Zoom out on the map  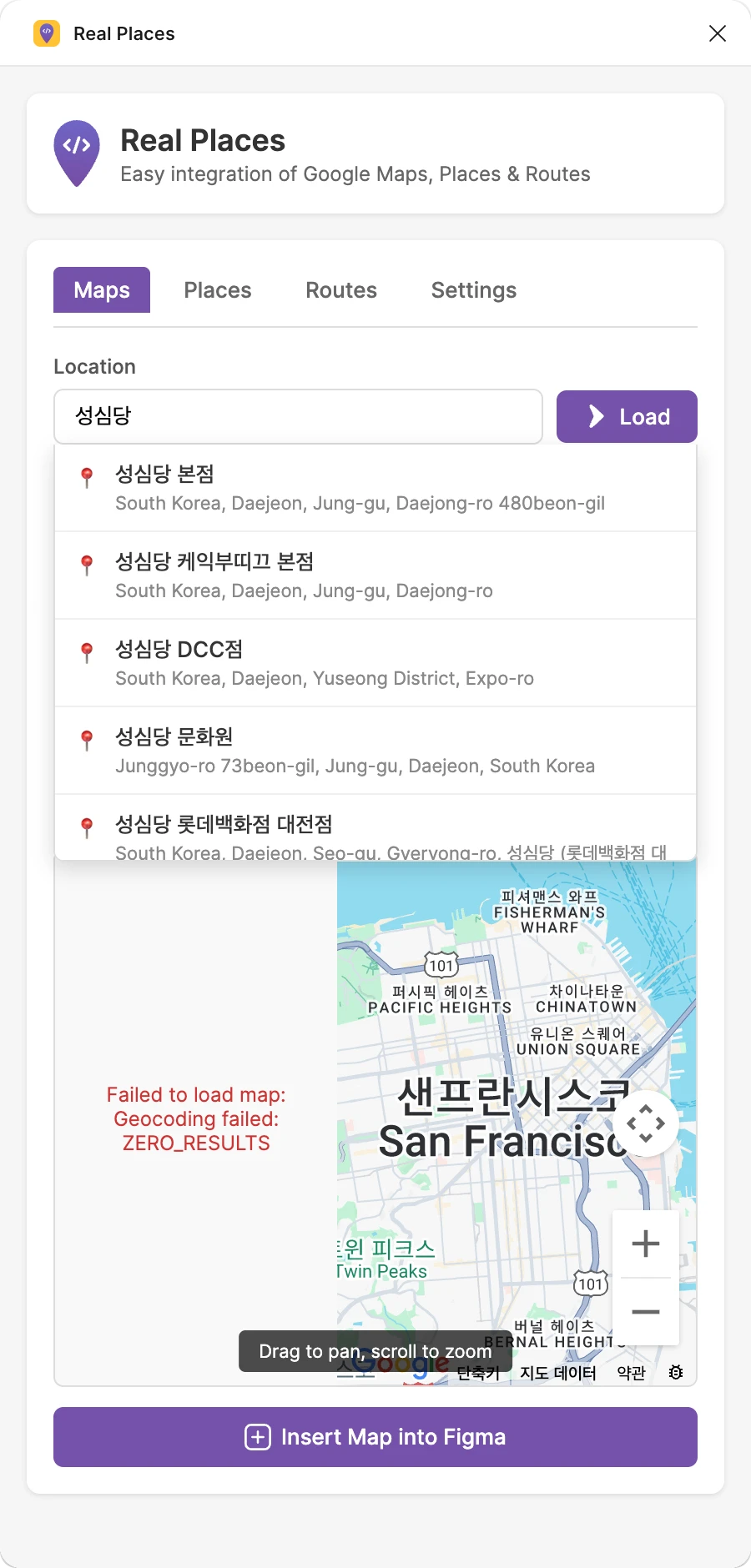pos(645,1312)
